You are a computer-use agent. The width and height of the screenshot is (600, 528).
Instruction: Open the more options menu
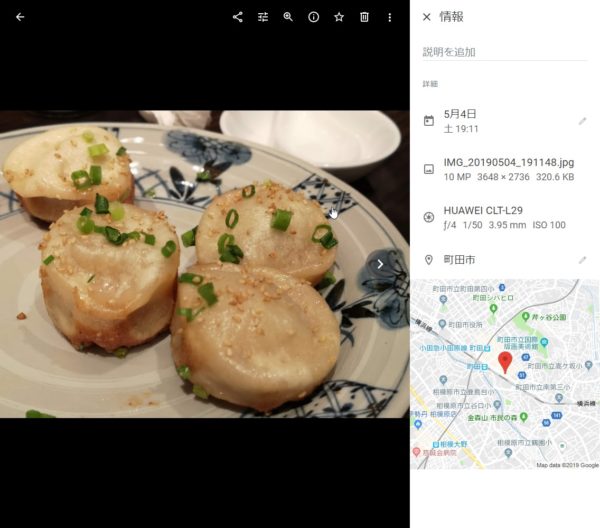(x=390, y=17)
